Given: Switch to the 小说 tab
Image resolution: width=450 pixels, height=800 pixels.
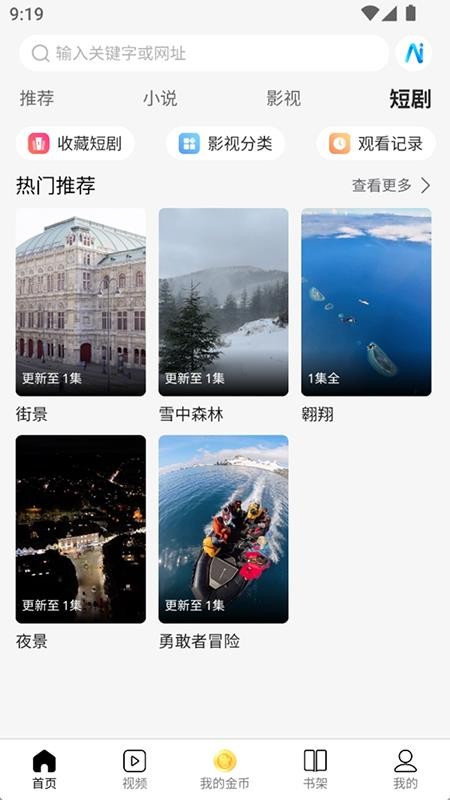Looking at the screenshot, I should pos(160,98).
